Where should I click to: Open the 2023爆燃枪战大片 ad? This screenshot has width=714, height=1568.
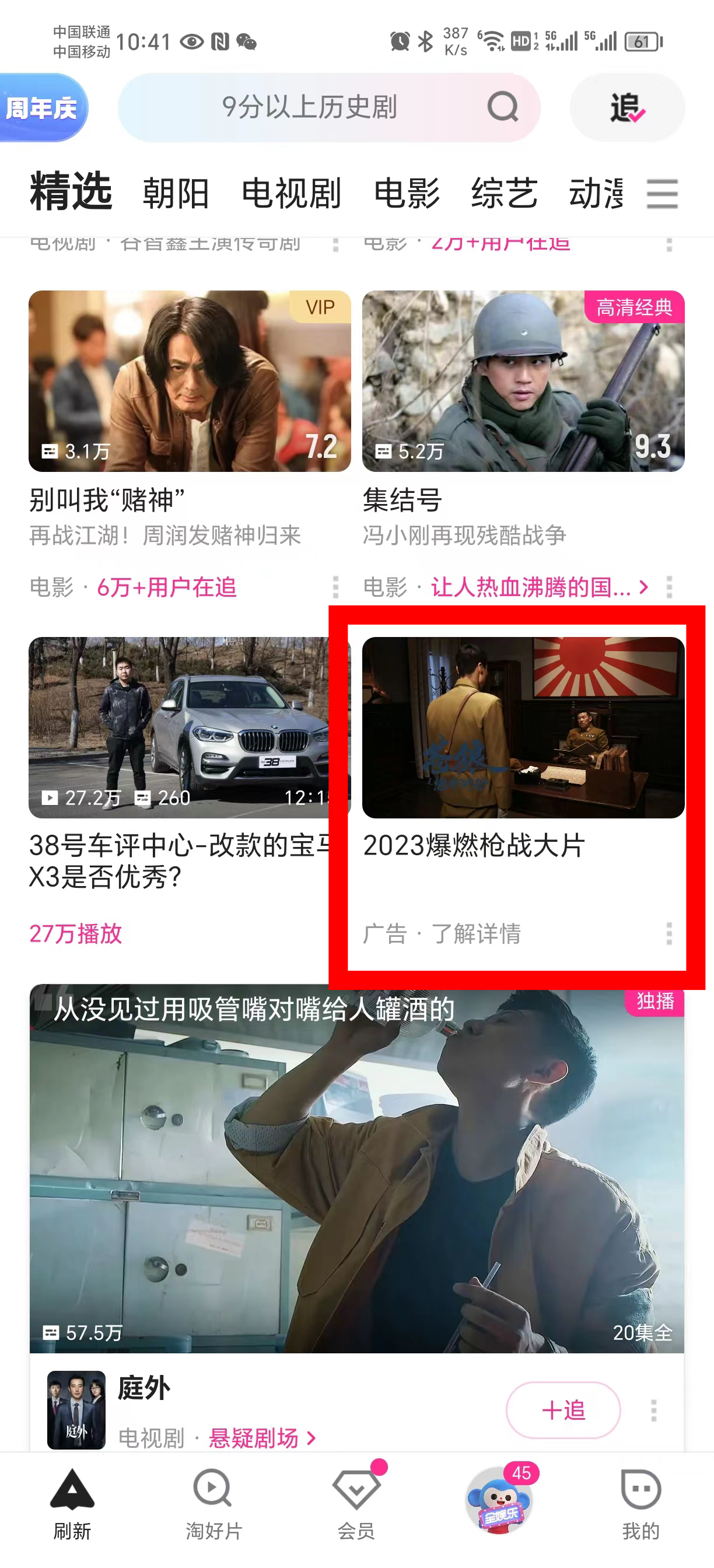[x=523, y=727]
